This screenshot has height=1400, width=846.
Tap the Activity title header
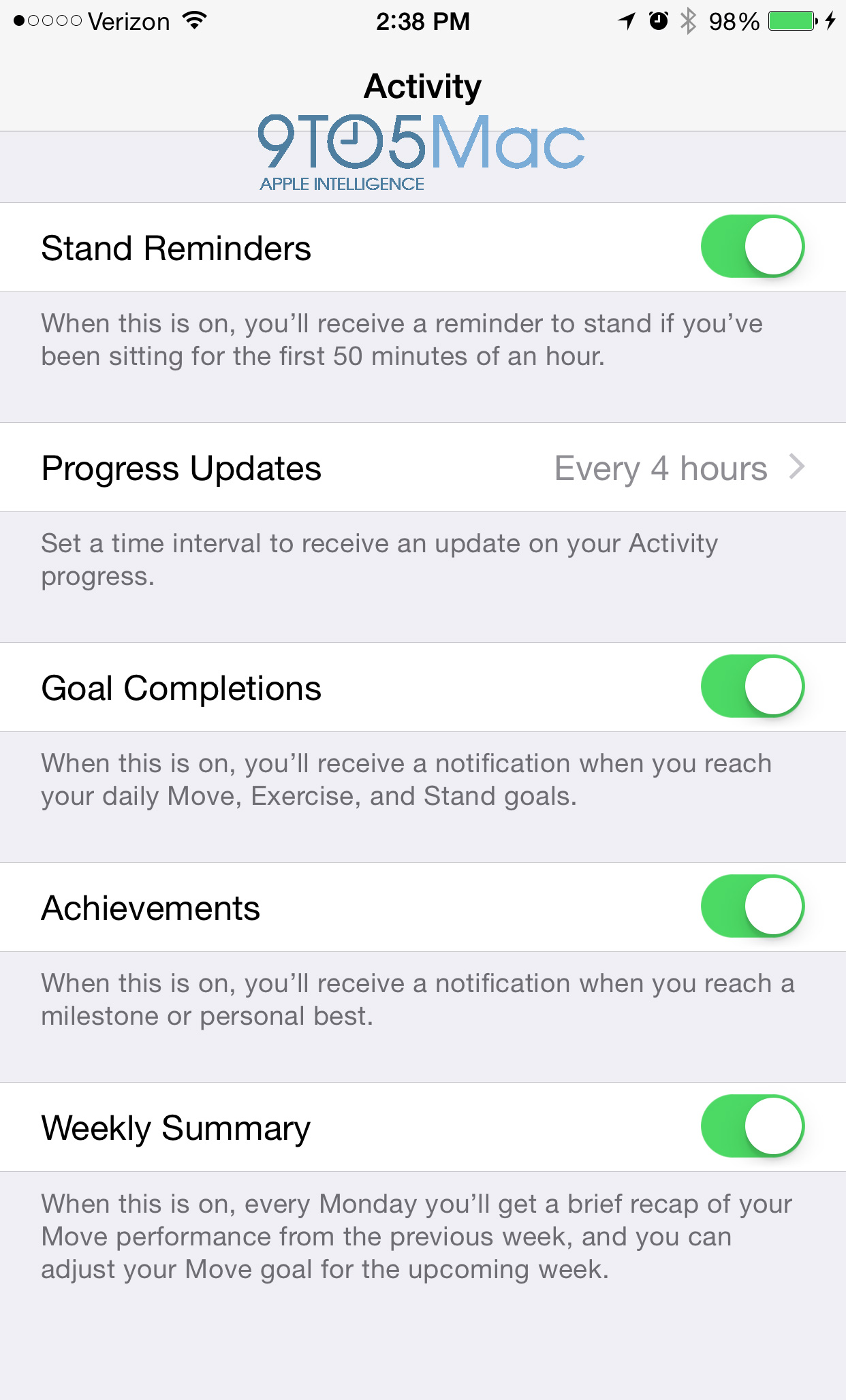click(x=422, y=86)
